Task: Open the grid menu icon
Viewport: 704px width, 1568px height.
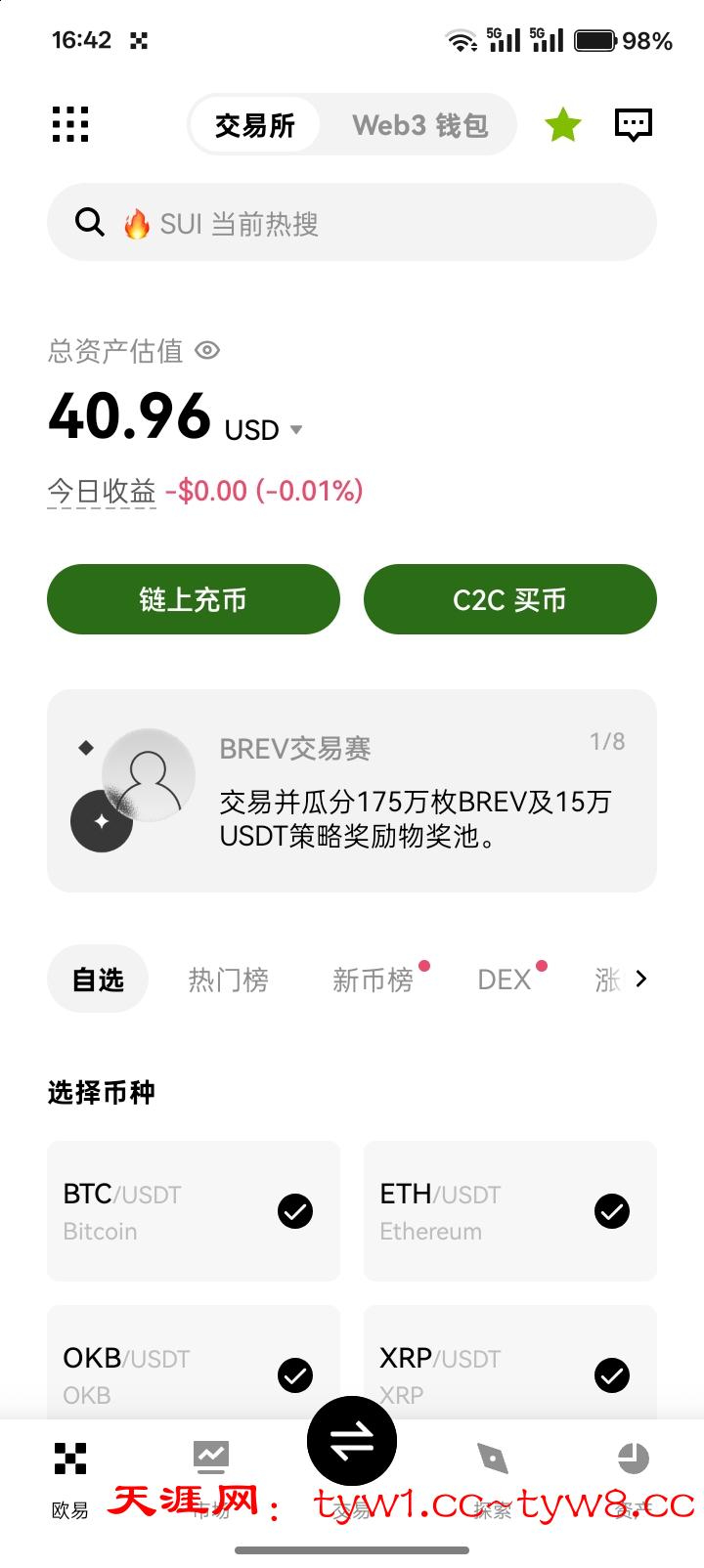Action: 70,124
